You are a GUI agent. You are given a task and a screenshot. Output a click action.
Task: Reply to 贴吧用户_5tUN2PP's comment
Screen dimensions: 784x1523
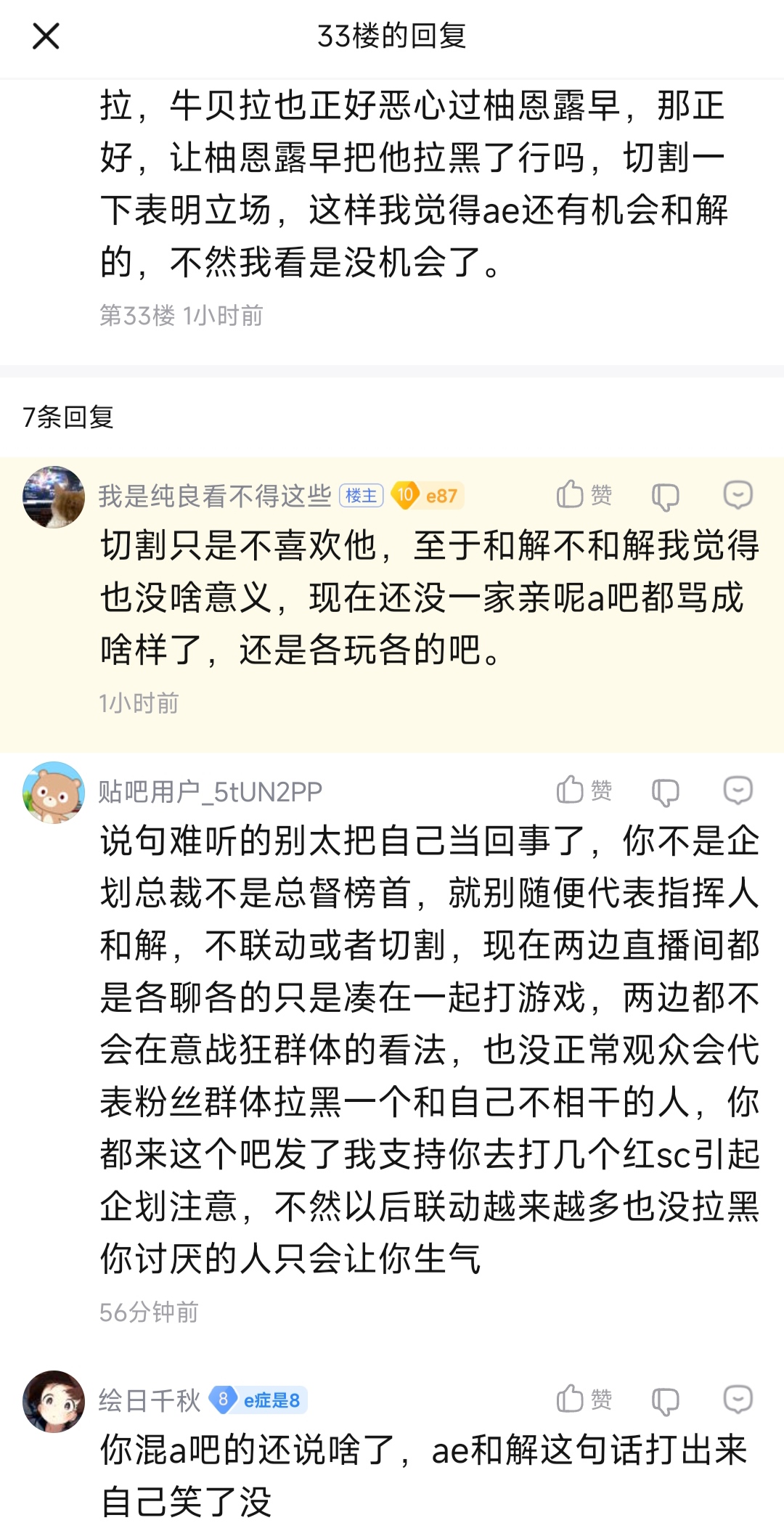coord(738,790)
